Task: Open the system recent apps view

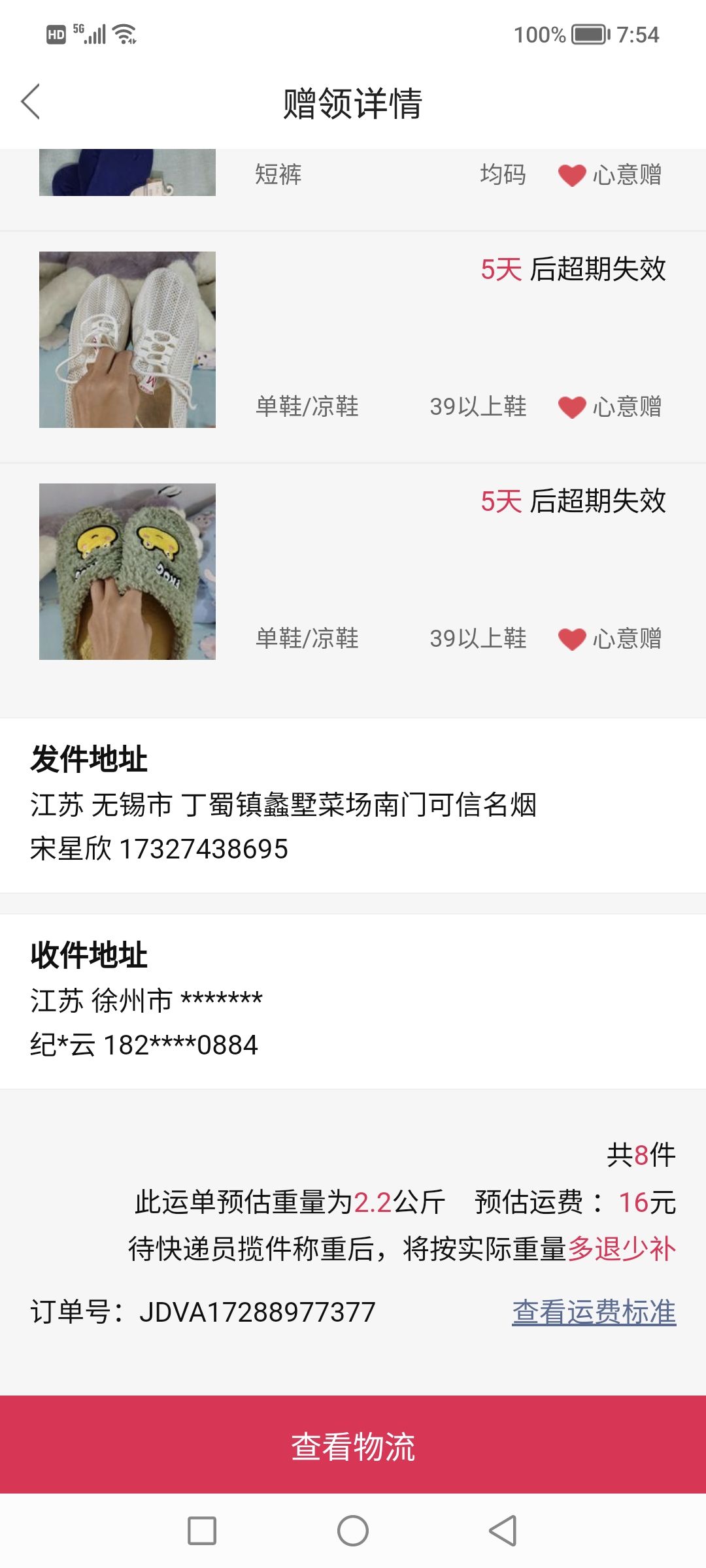Action: point(202,1531)
